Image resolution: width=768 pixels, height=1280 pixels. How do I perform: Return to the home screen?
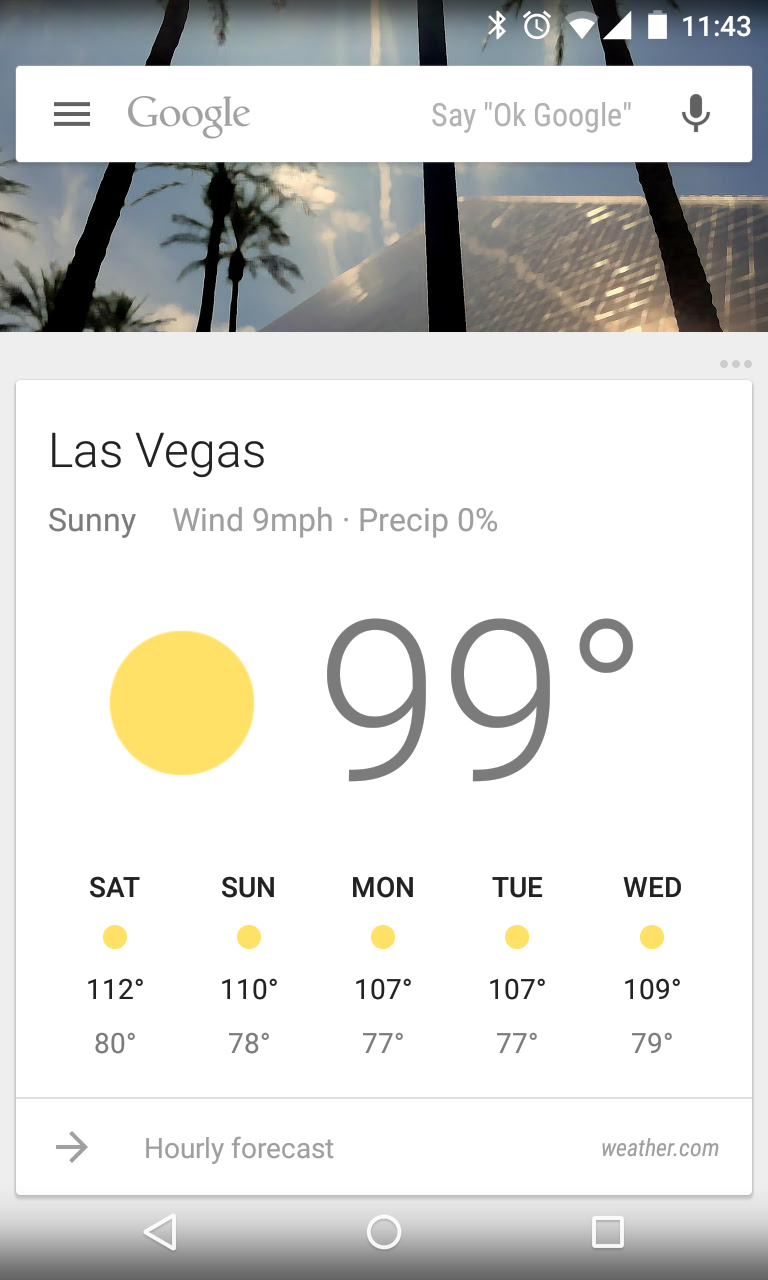(384, 1232)
